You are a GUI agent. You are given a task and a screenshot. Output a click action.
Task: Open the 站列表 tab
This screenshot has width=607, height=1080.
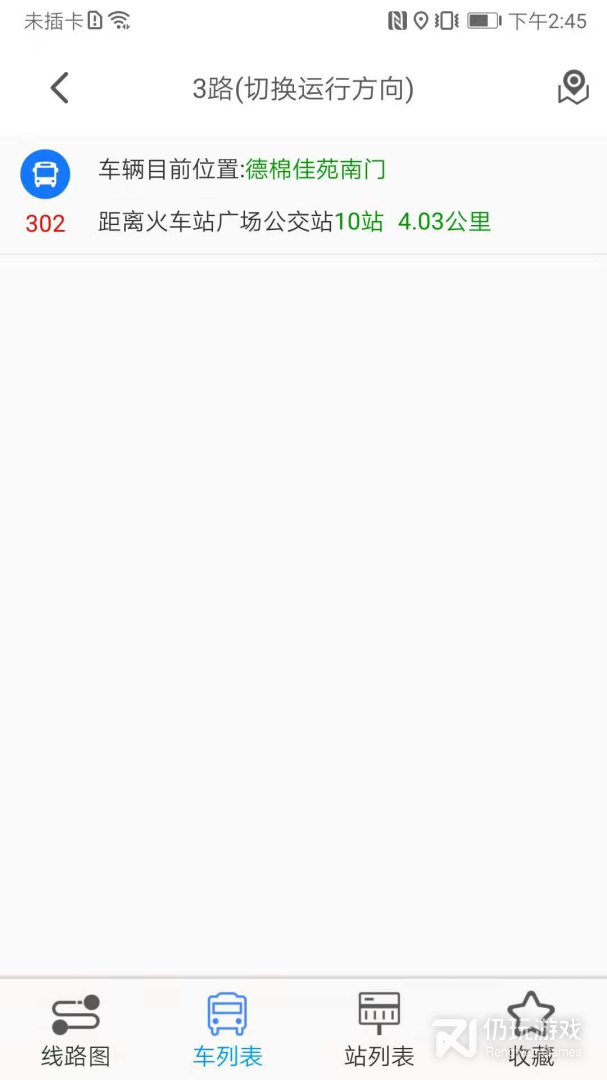pos(379,1029)
